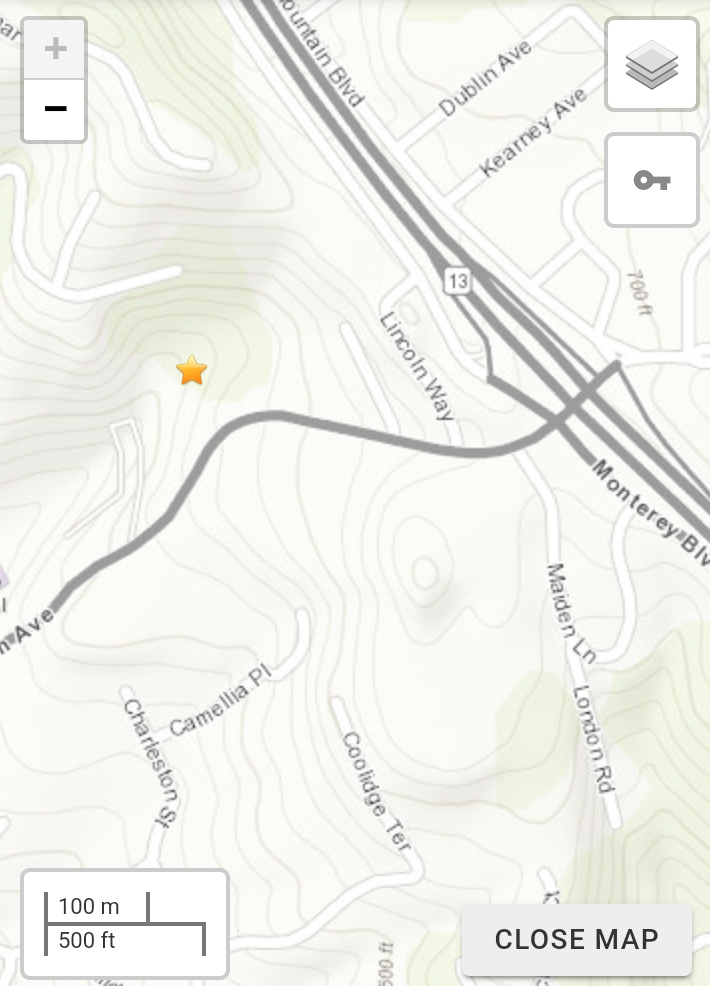Tap the Close Map button
The image size is (710, 986).
point(576,940)
